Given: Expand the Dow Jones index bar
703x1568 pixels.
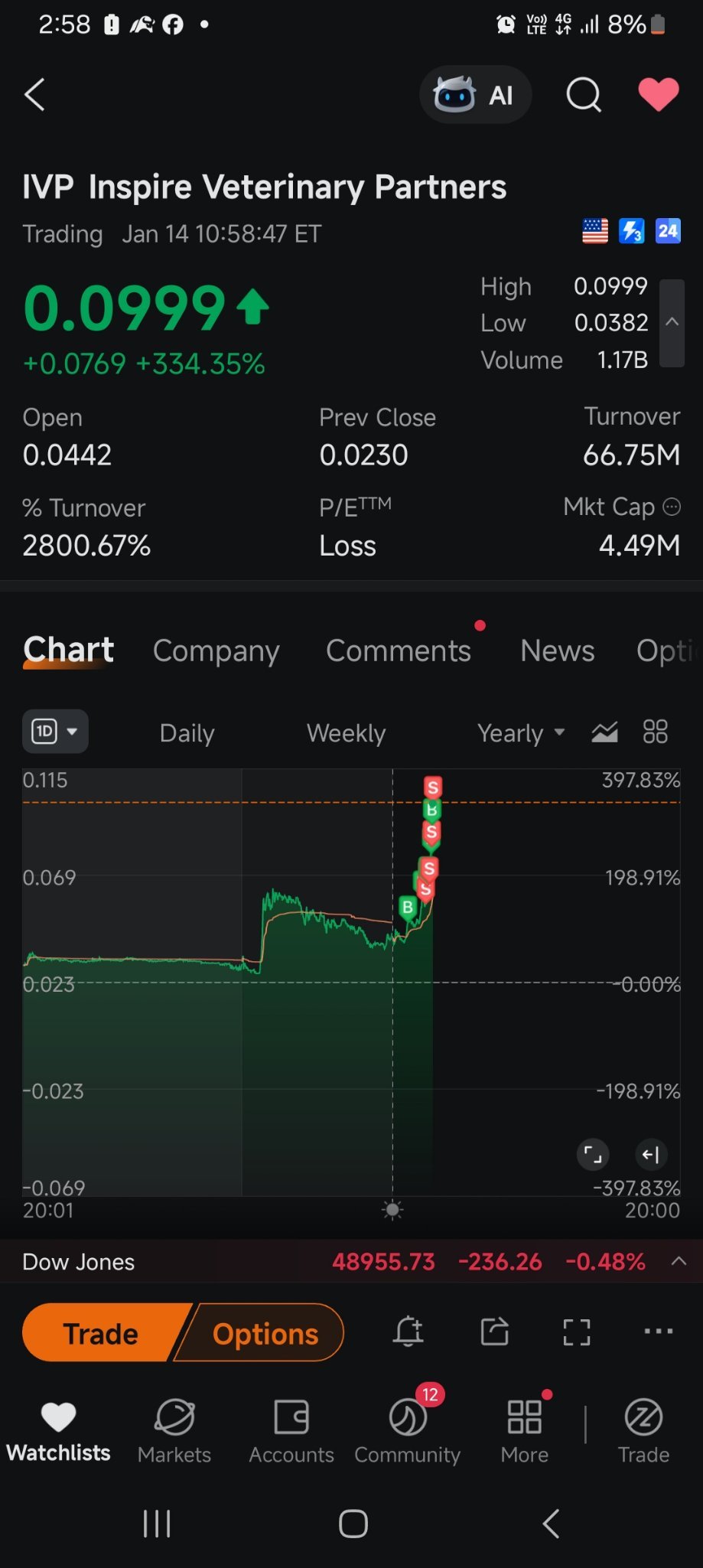Looking at the screenshot, I should click(351, 1261).
